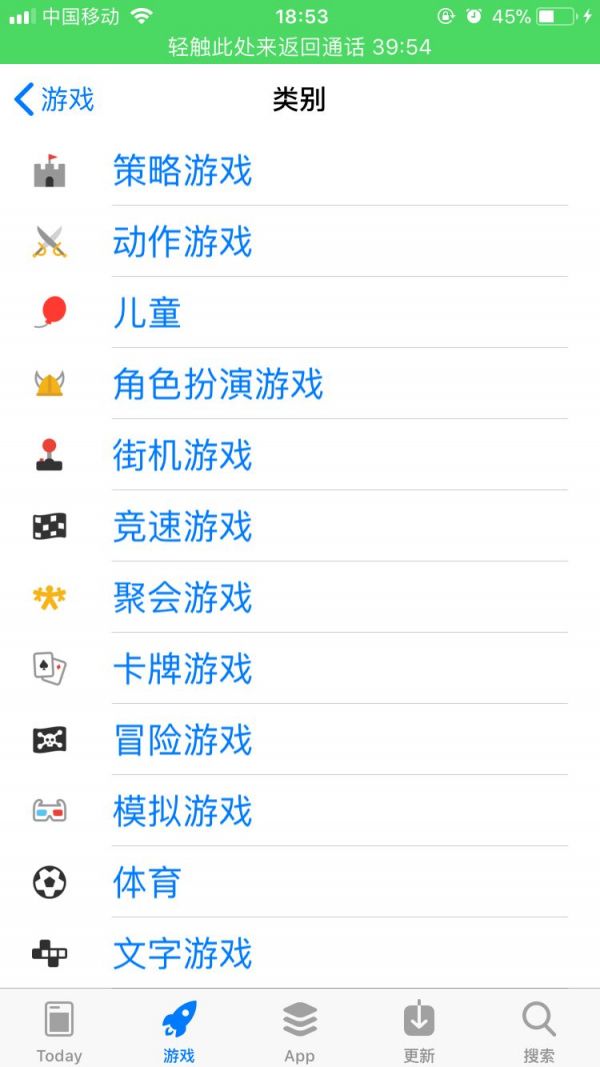Go back to the 游戏 page

[x=55, y=99]
